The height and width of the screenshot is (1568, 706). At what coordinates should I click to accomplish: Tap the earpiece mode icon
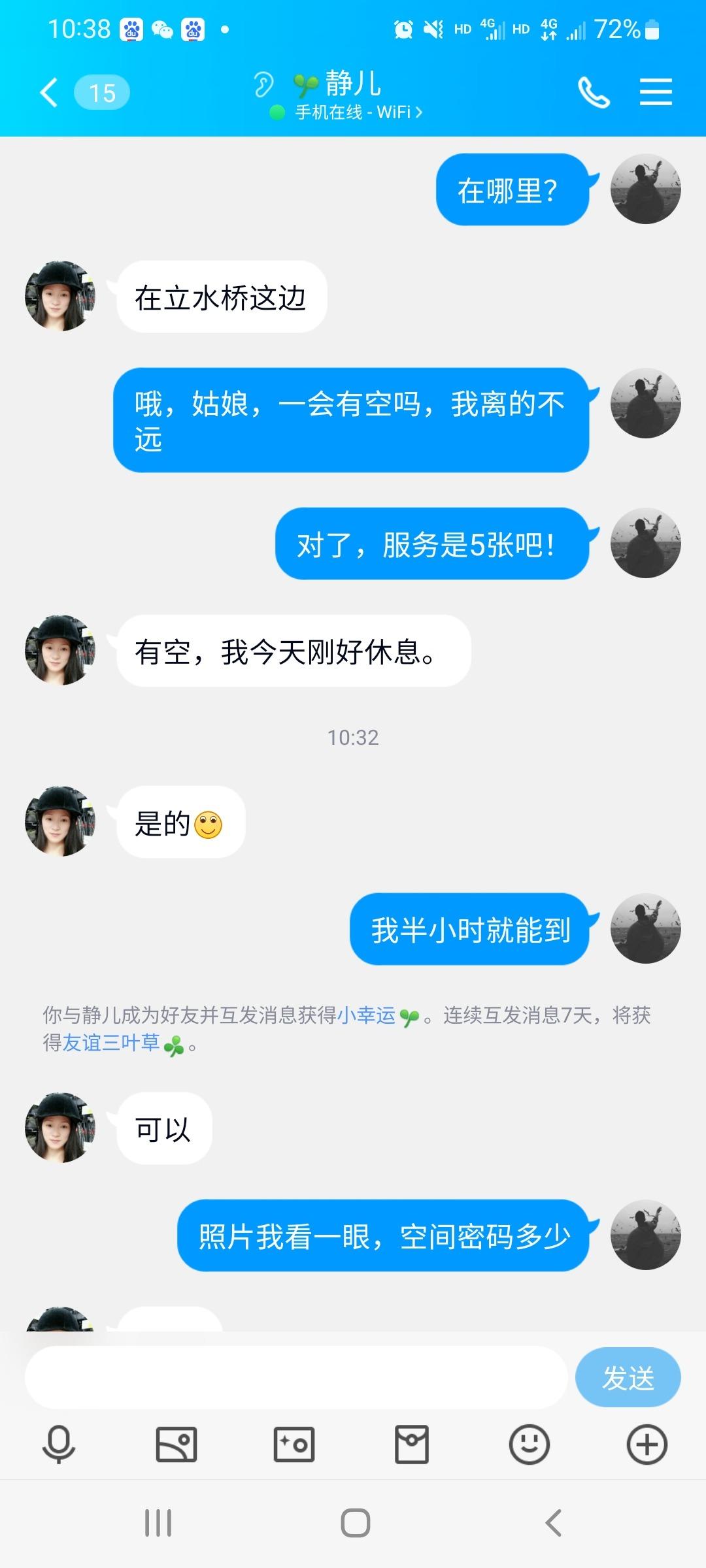tap(263, 84)
